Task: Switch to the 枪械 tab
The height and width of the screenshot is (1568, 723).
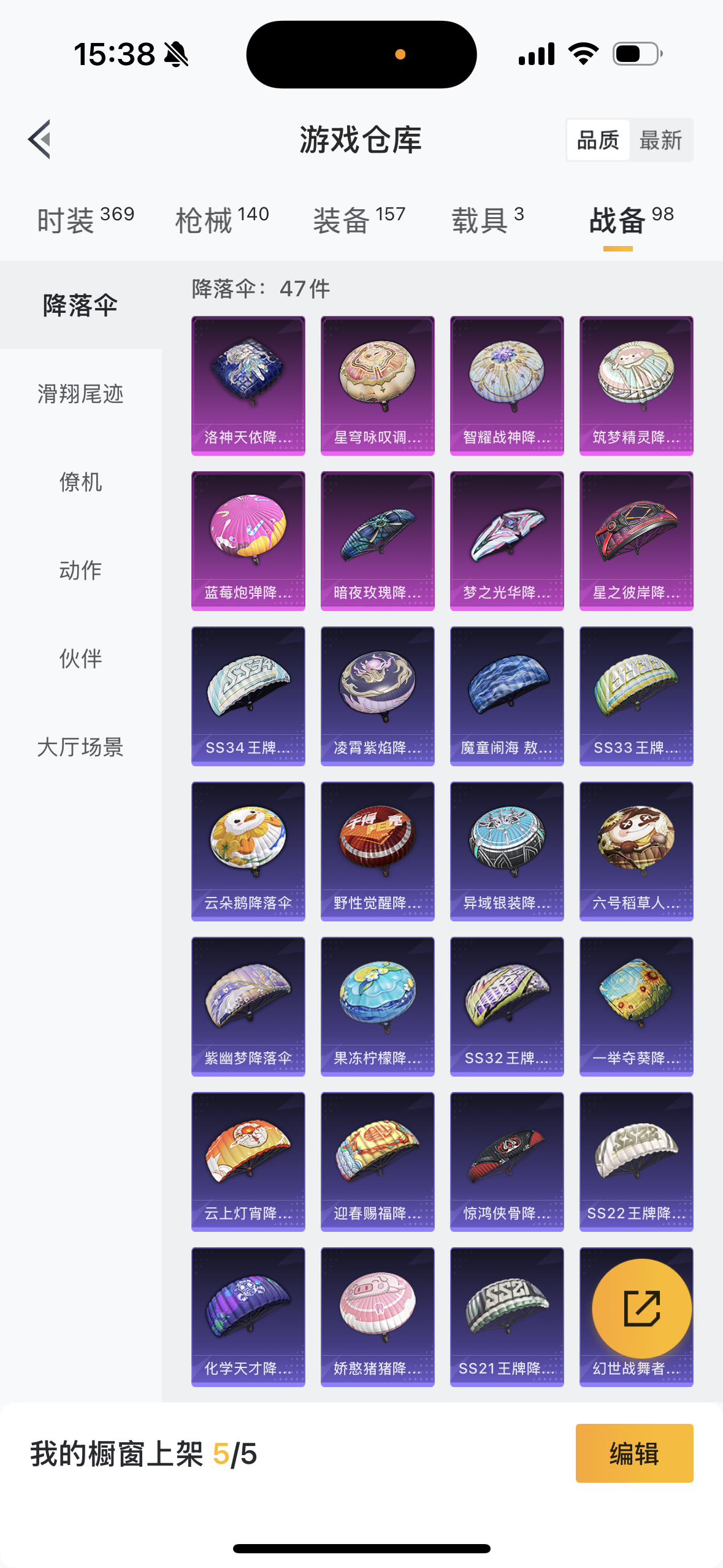Action: tap(222, 220)
